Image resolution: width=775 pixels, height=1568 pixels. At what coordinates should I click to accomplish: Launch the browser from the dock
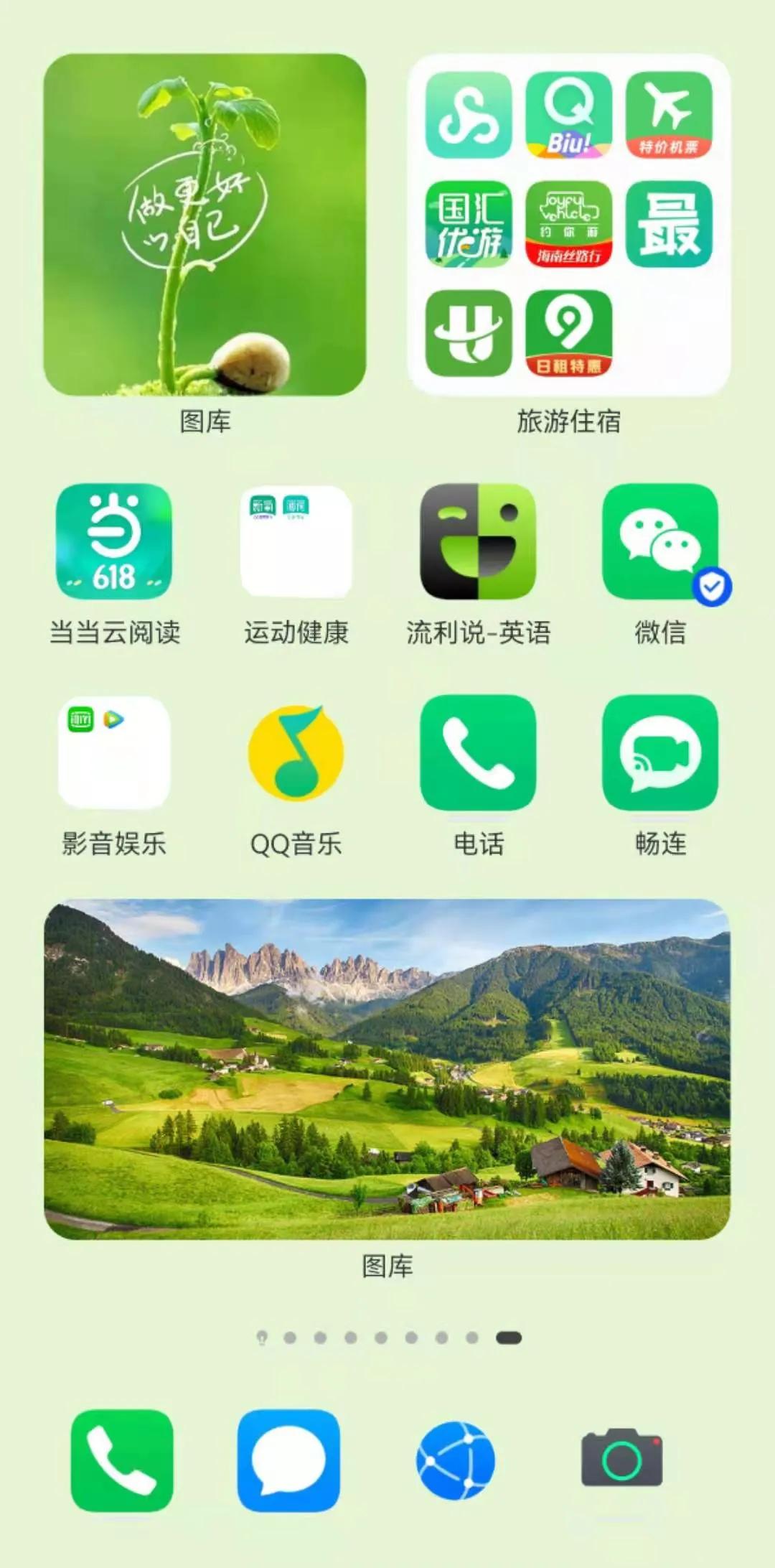pyautogui.click(x=456, y=1460)
